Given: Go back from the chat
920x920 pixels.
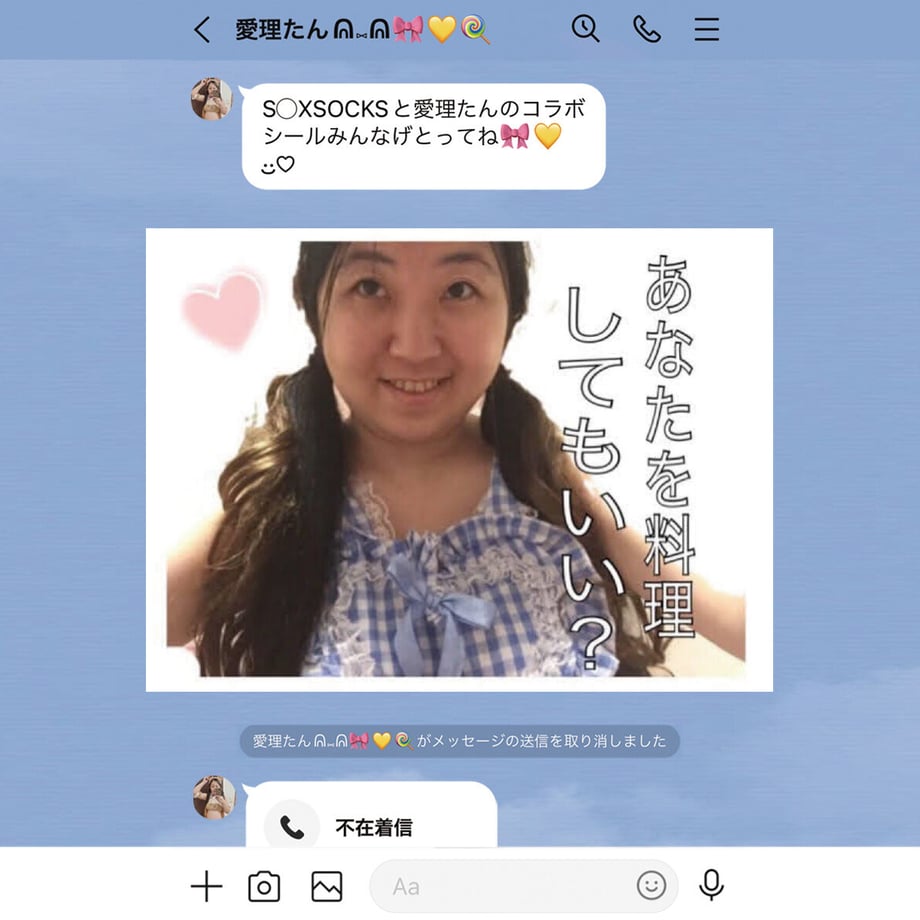Looking at the screenshot, I should coord(202,30).
